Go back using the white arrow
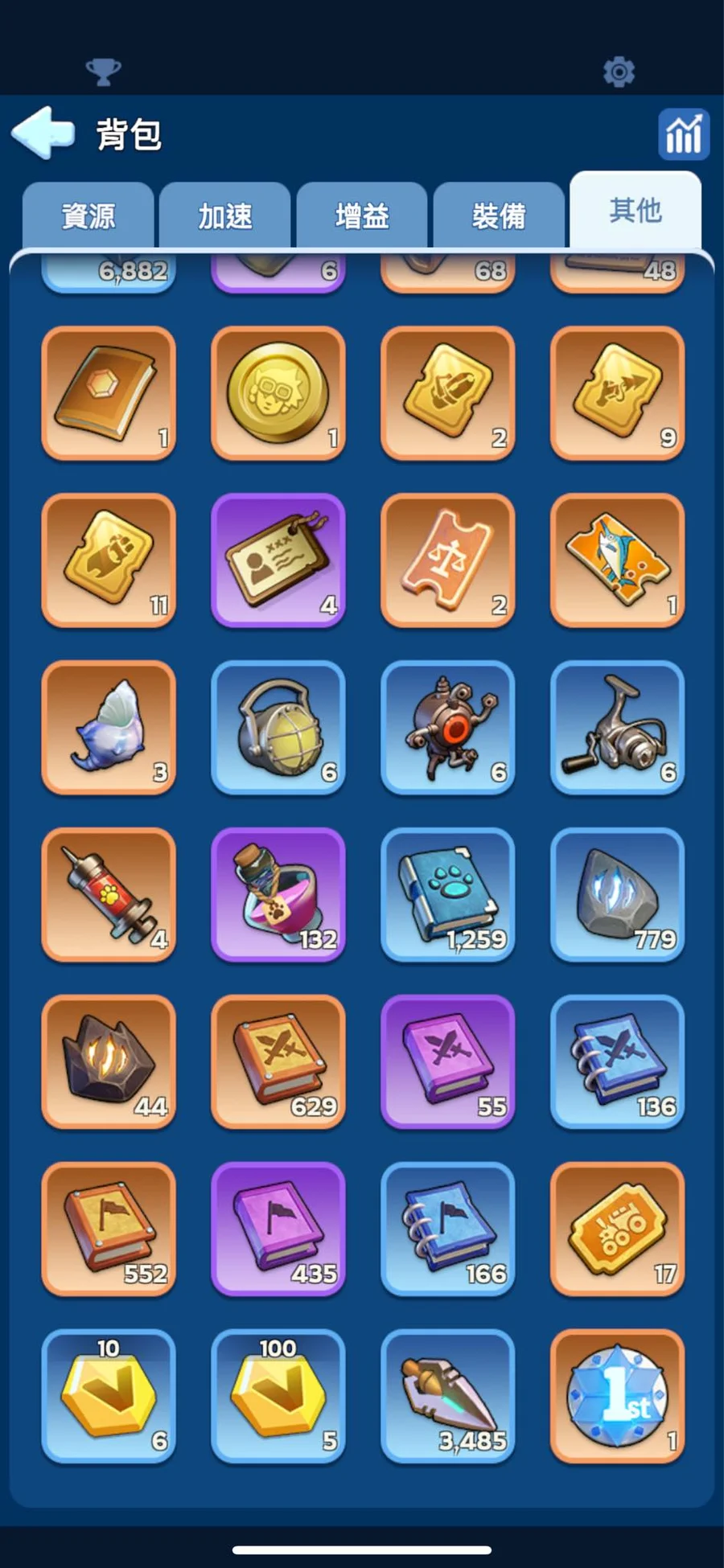724x1568 pixels. [43, 132]
